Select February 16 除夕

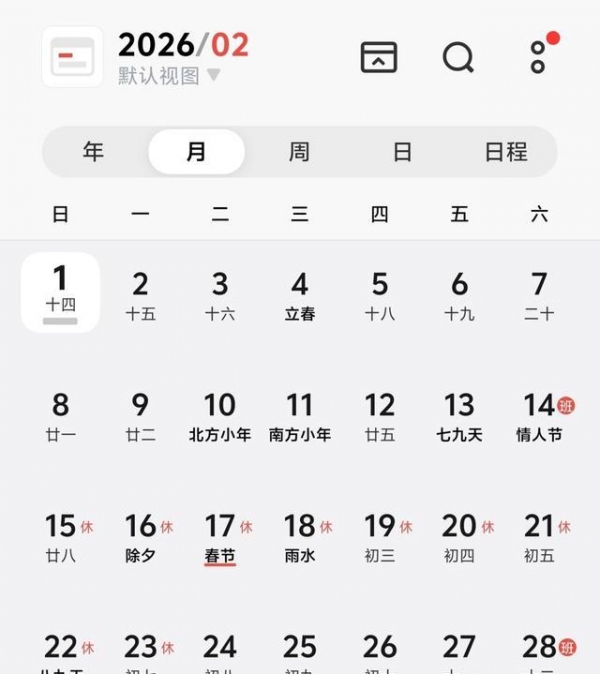coord(140,537)
